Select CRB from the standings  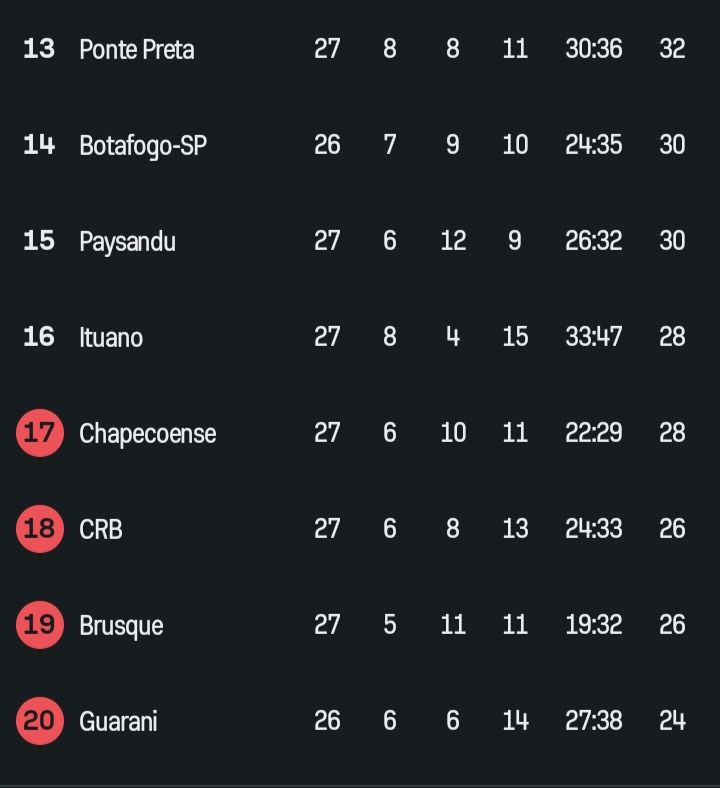(x=101, y=529)
